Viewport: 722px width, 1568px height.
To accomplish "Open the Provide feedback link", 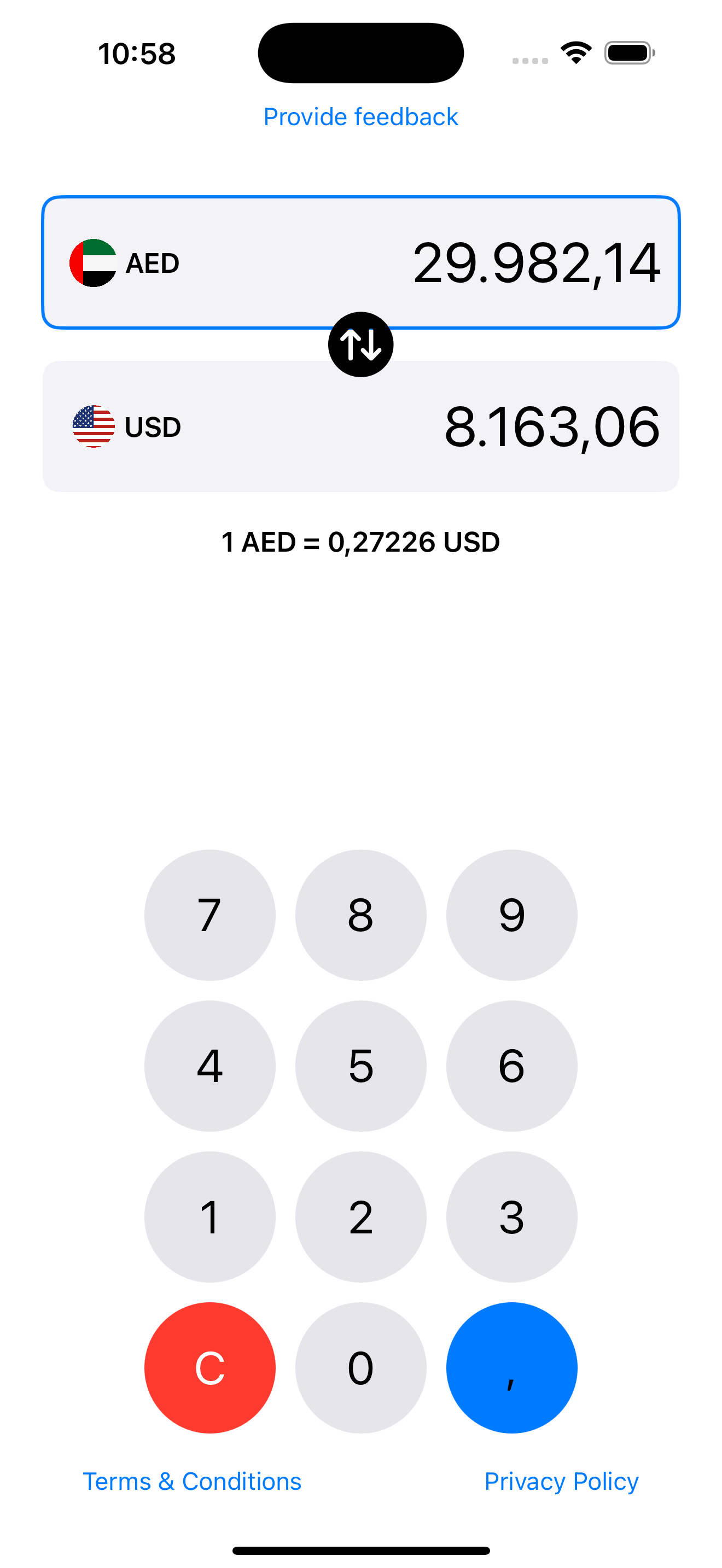I will (360, 117).
